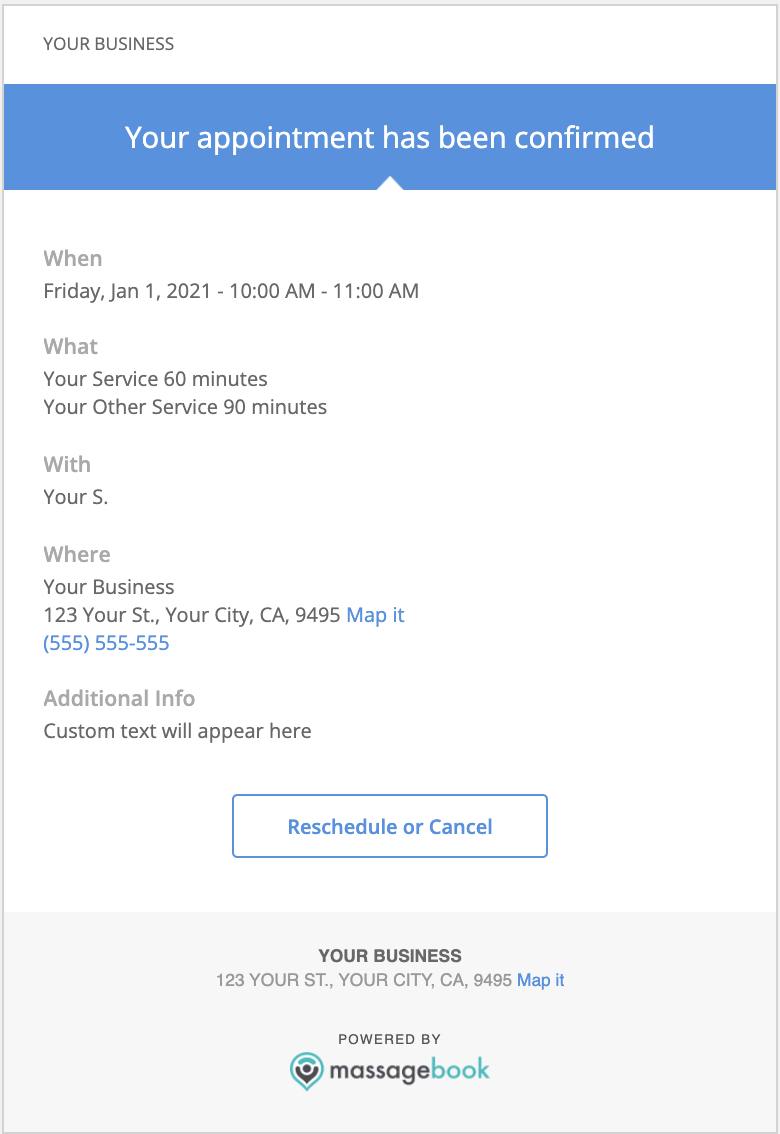Select 'Your Service 60 minutes' line
This screenshot has height=1134, width=780.
[x=155, y=379]
